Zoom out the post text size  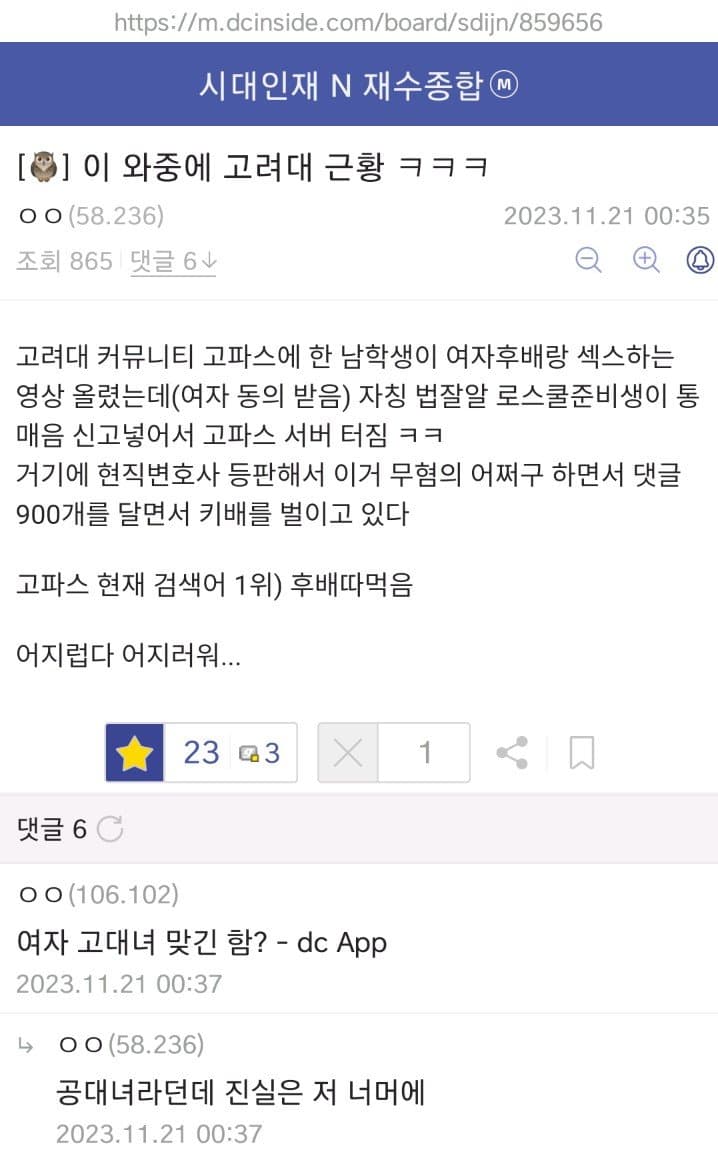(x=589, y=260)
